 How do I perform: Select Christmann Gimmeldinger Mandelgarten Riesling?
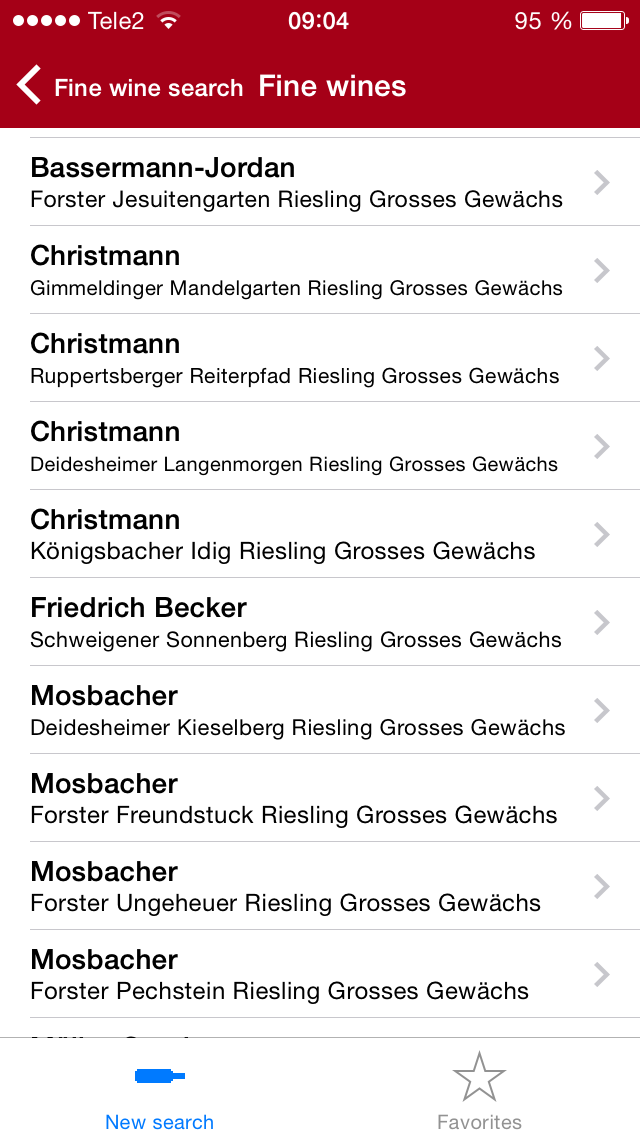click(x=320, y=270)
